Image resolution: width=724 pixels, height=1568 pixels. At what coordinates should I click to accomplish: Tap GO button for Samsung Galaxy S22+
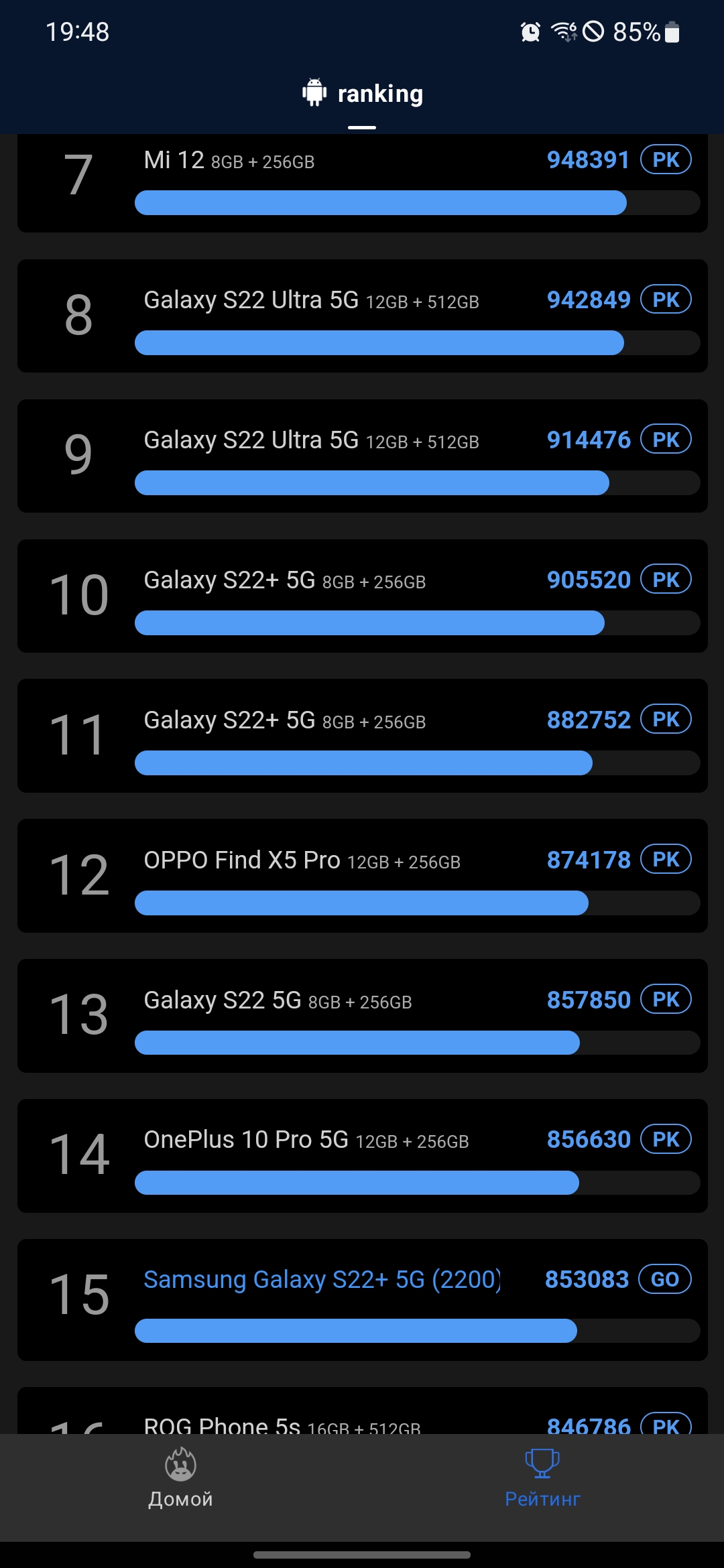pyautogui.click(x=664, y=1279)
